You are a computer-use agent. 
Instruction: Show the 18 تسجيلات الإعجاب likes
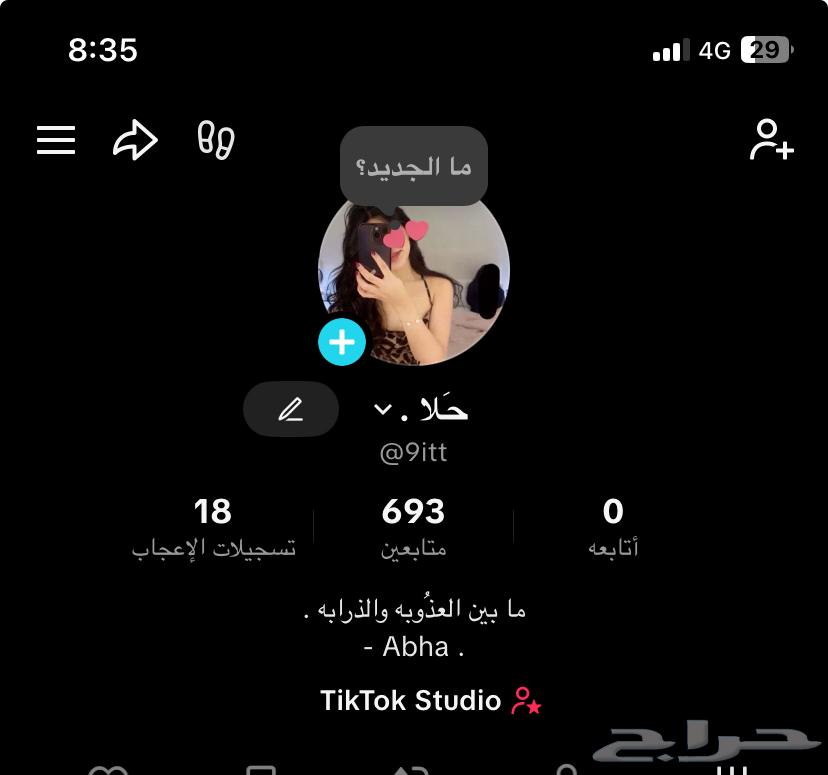(213, 527)
